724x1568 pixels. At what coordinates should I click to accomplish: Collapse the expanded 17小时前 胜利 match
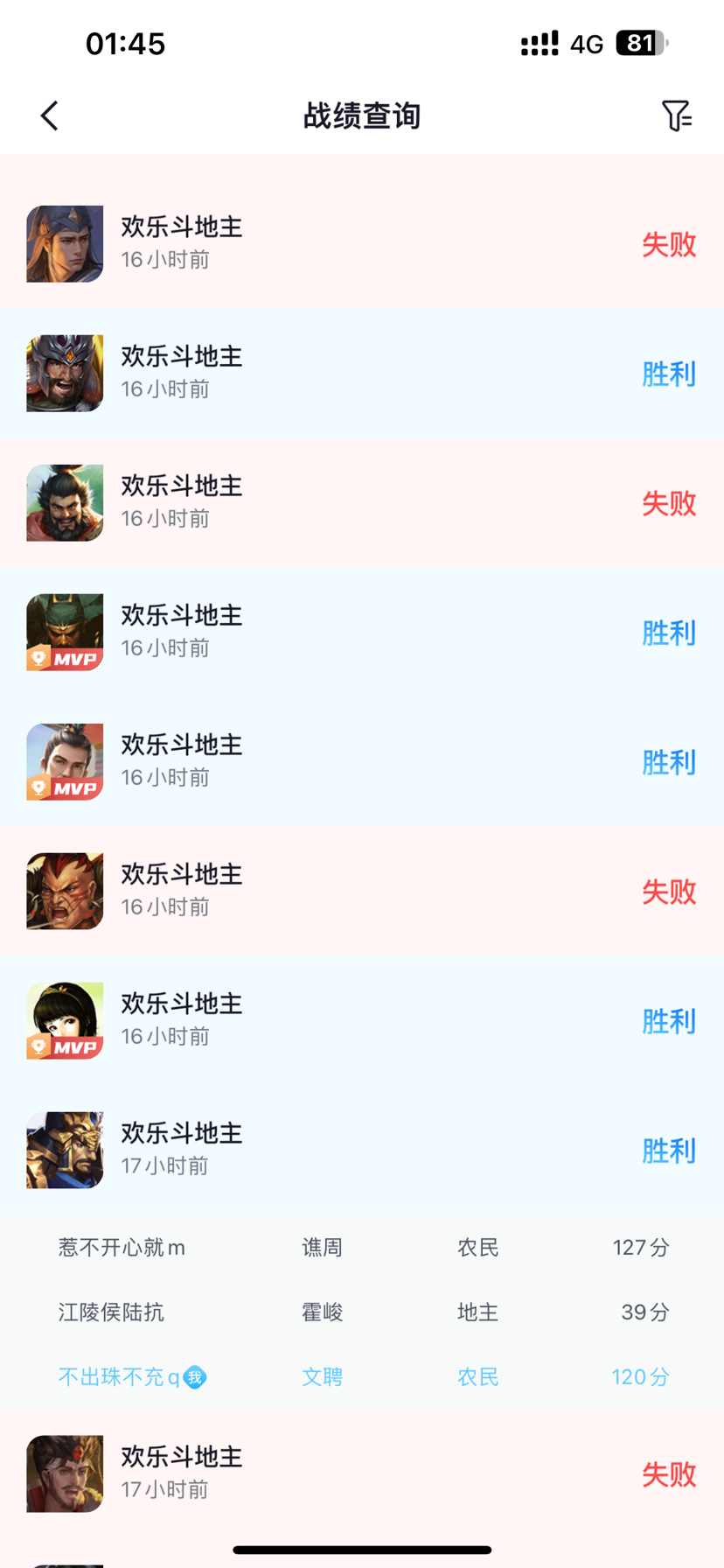pyautogui.click(x=362, y=1150)
